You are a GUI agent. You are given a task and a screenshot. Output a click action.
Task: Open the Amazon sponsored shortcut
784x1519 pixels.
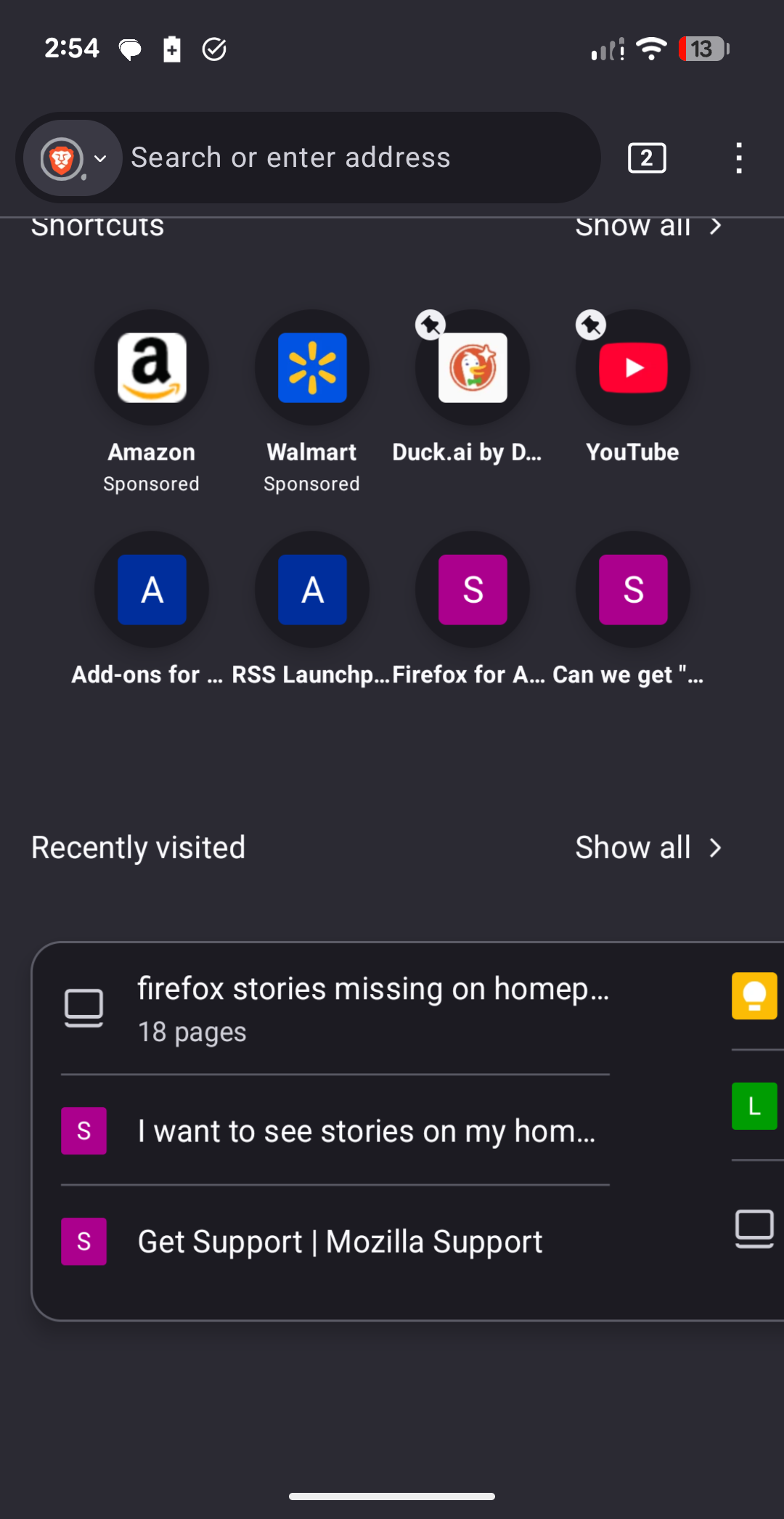[152, 368]
